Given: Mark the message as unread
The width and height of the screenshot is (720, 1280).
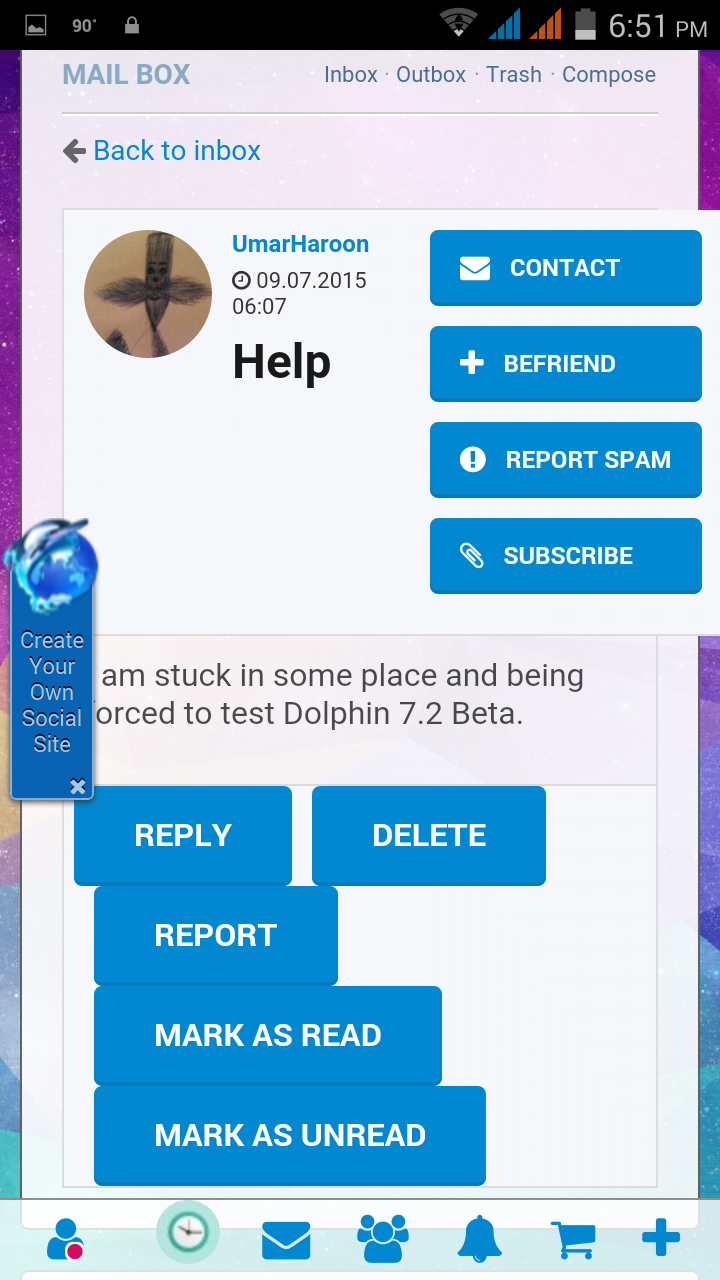Looking at the screenshot, I should tap(290, 1136).
